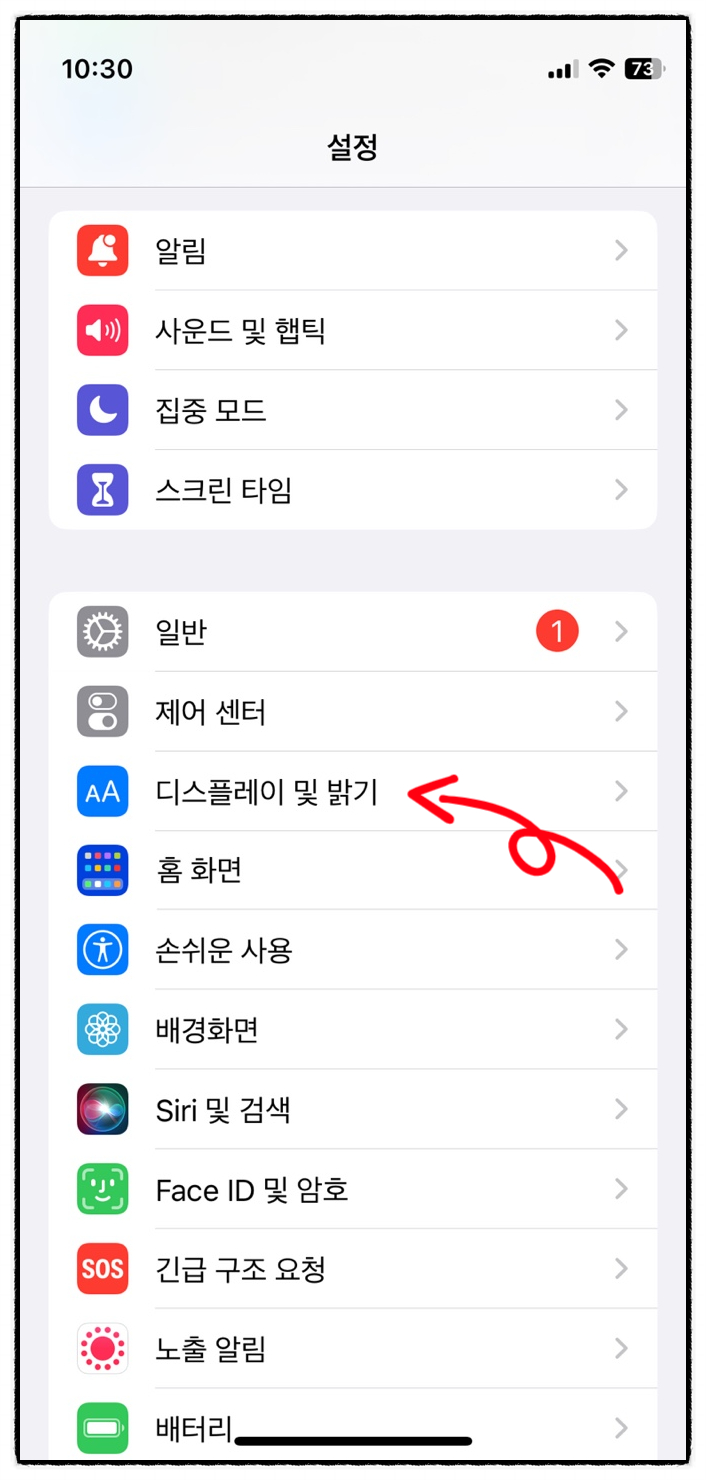Open 홈 화면 settings
This screenshot has height=1480, width=706.
353,870
